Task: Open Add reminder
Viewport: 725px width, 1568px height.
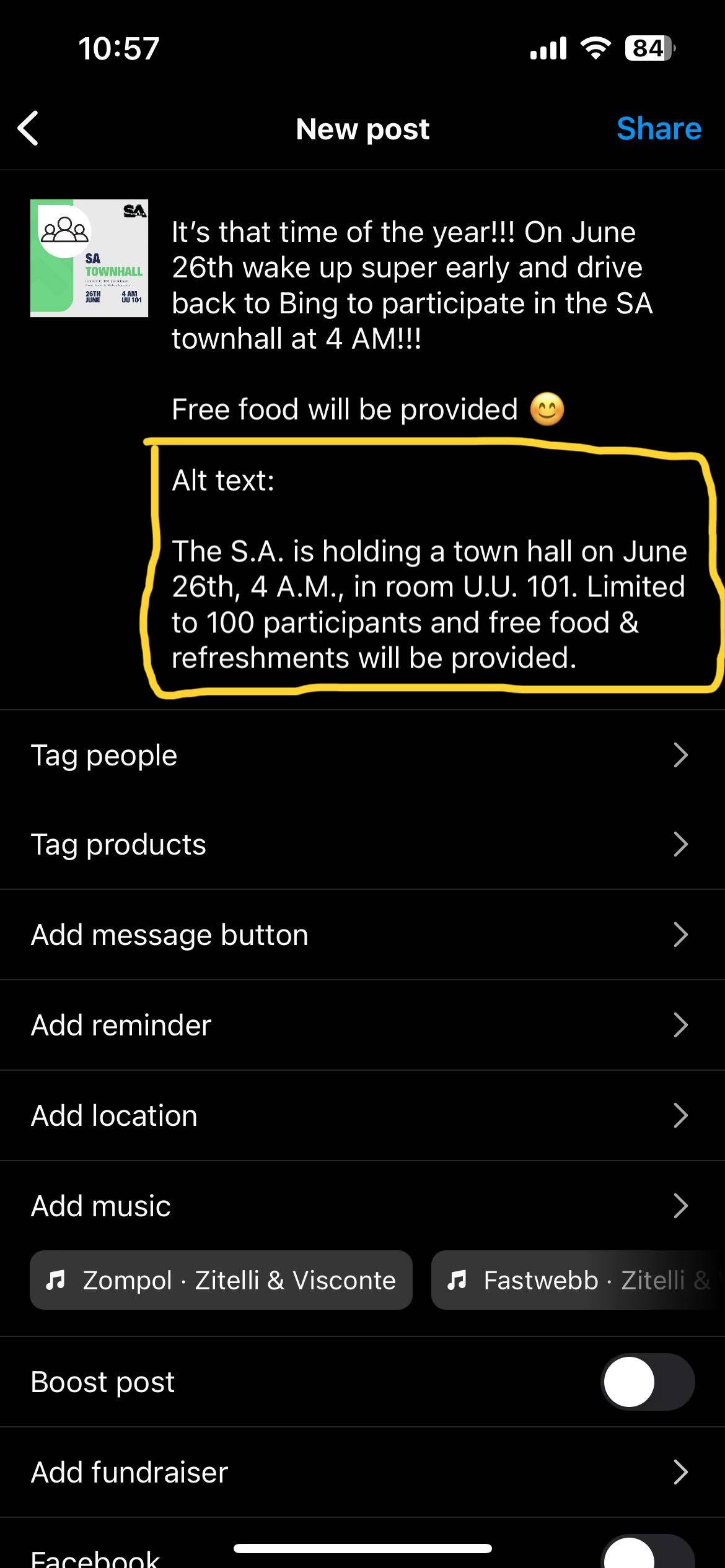Action: tap(362, 1025)
